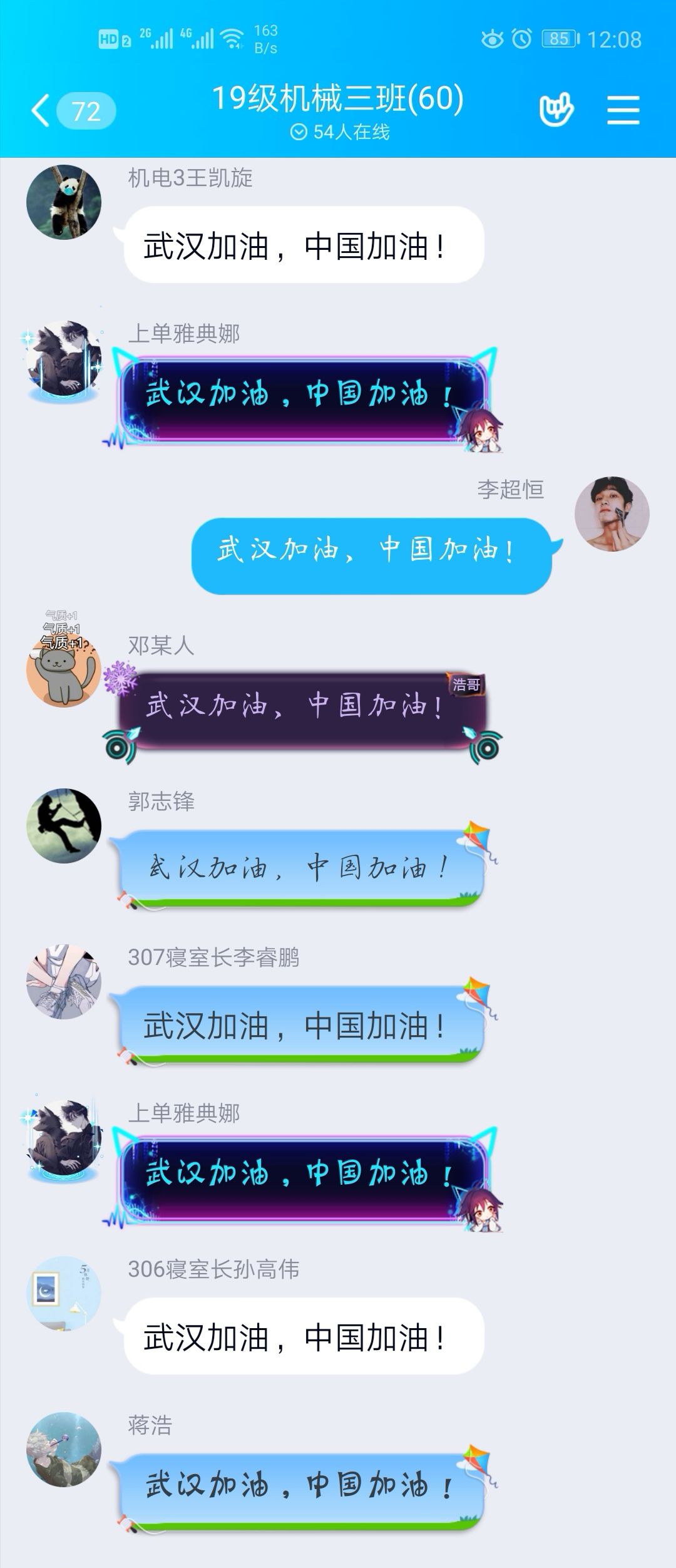Show the 54人在线 online members list

(340, 132)
